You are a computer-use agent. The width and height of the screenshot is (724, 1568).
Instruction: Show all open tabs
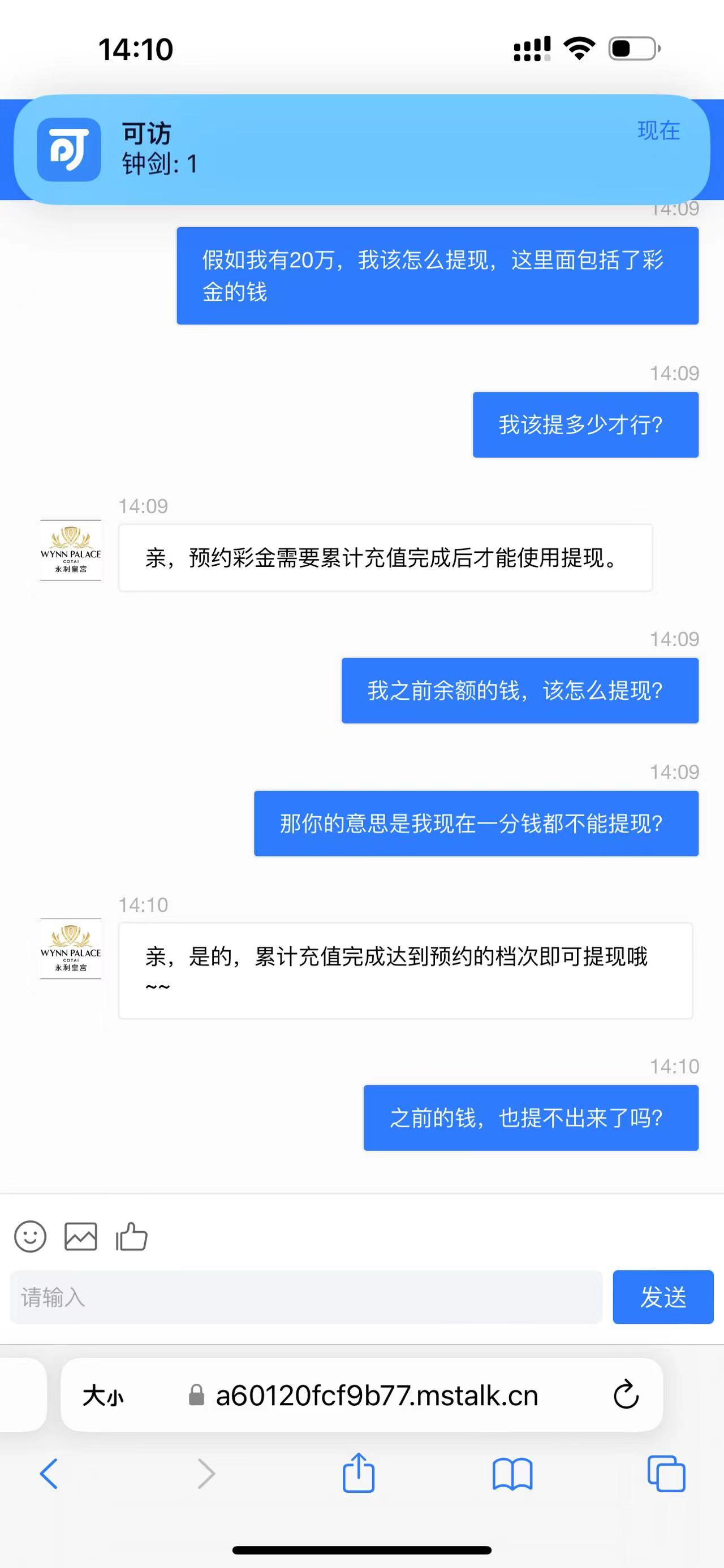tap(666, 1474)
